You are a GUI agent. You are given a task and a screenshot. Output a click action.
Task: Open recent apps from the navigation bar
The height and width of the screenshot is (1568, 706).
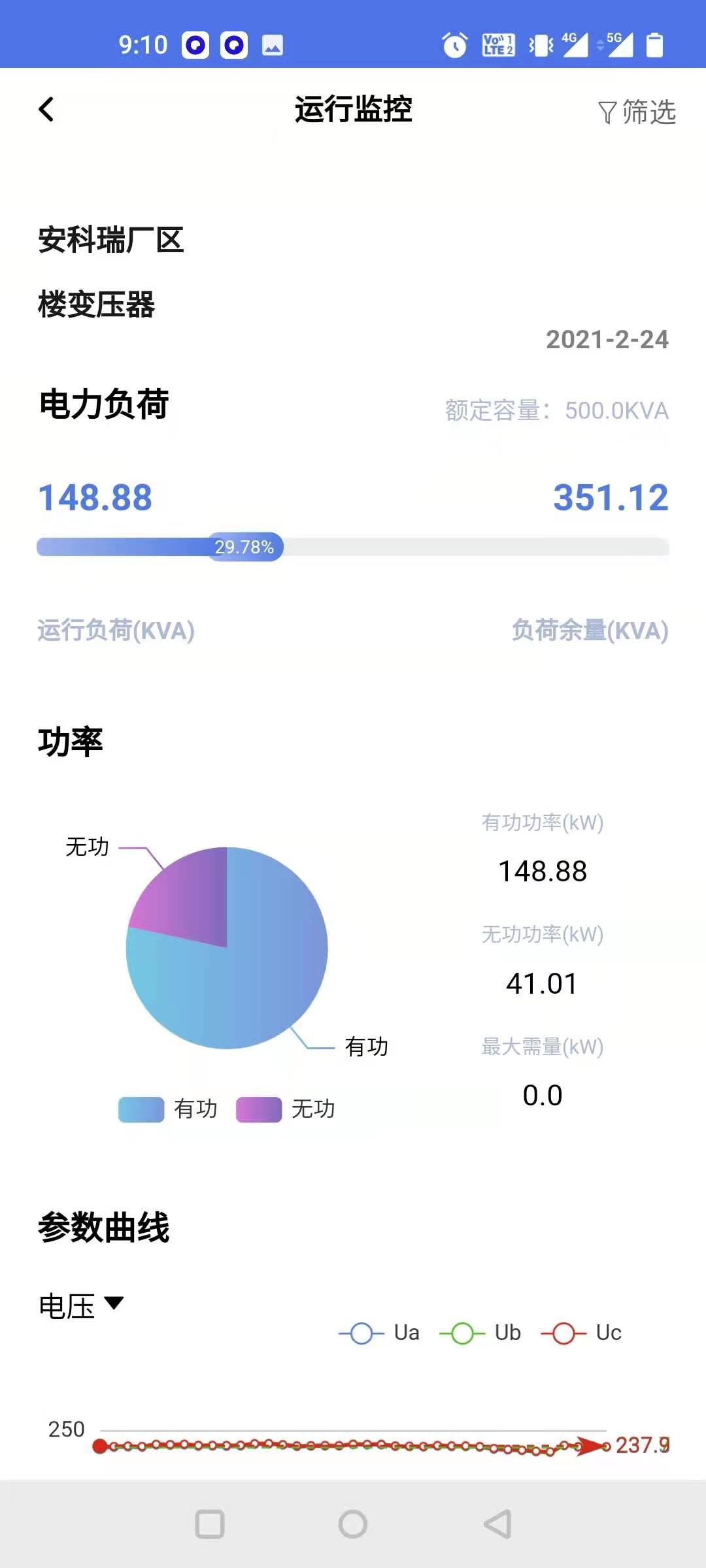pos(210,1524)
